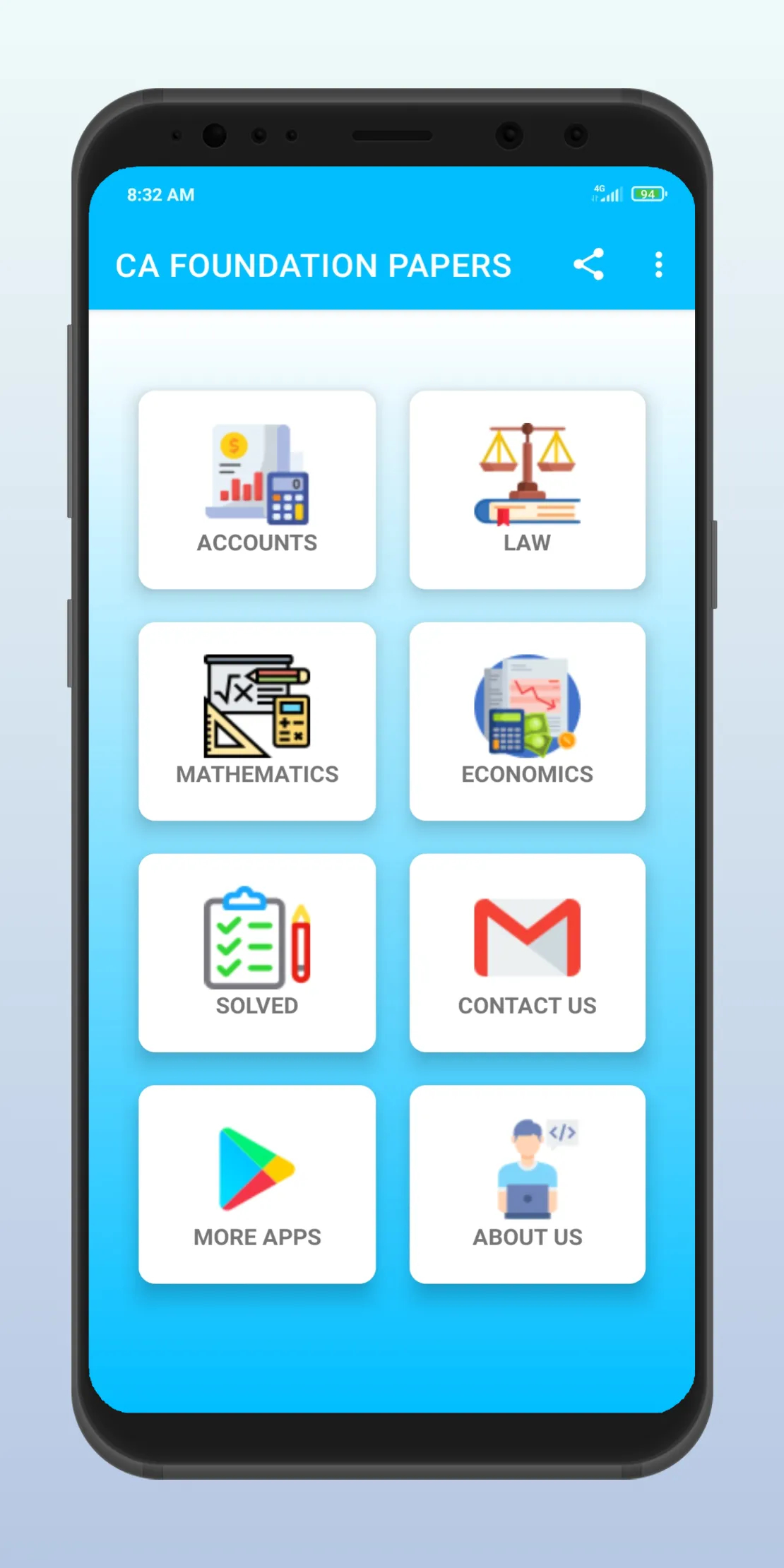This screenshot has width=784, height=1568.
Task: Open the About Us card
Action: (x=527, y=1184)
